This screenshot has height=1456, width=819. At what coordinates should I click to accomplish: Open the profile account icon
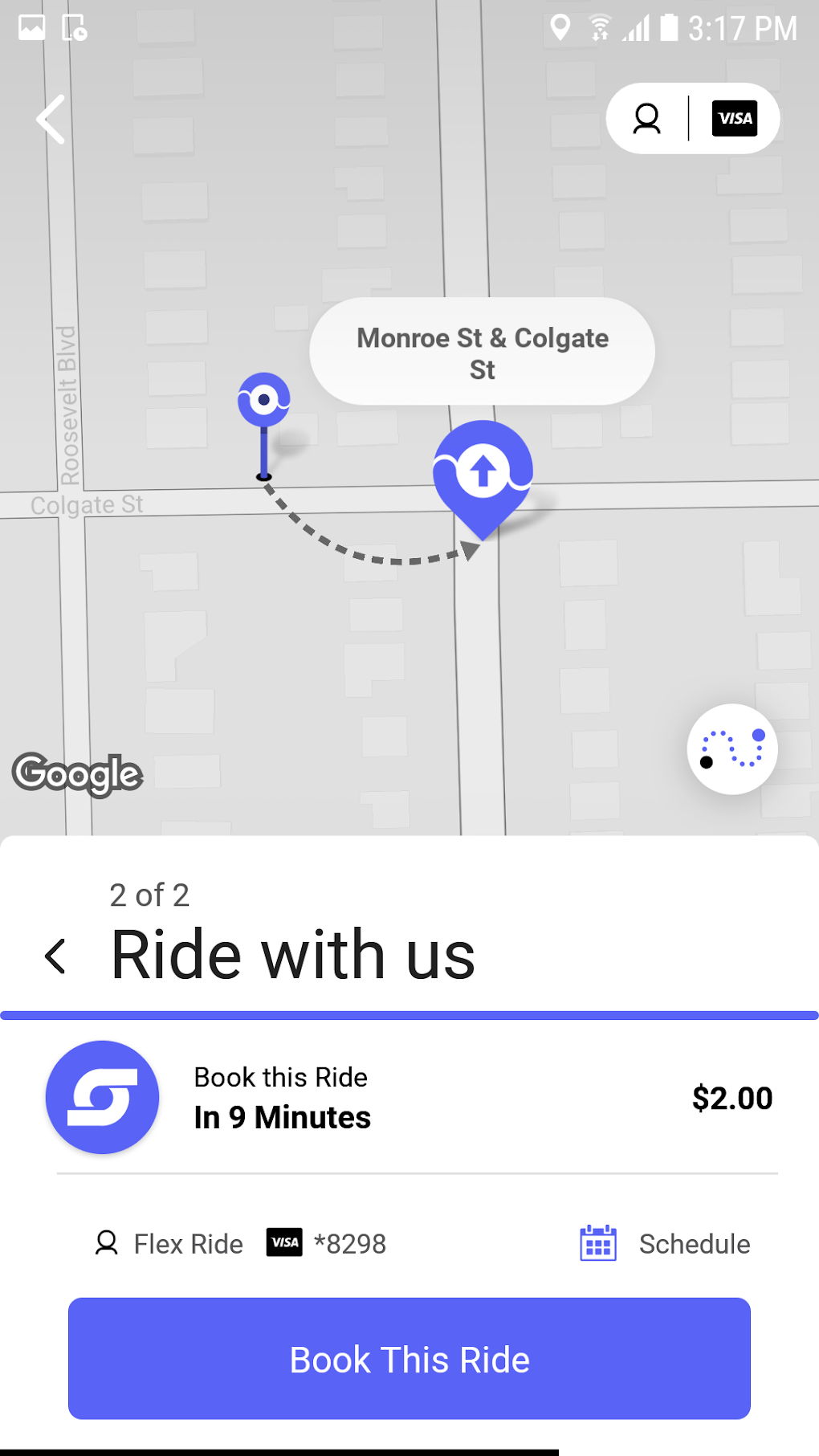[646, 118]
